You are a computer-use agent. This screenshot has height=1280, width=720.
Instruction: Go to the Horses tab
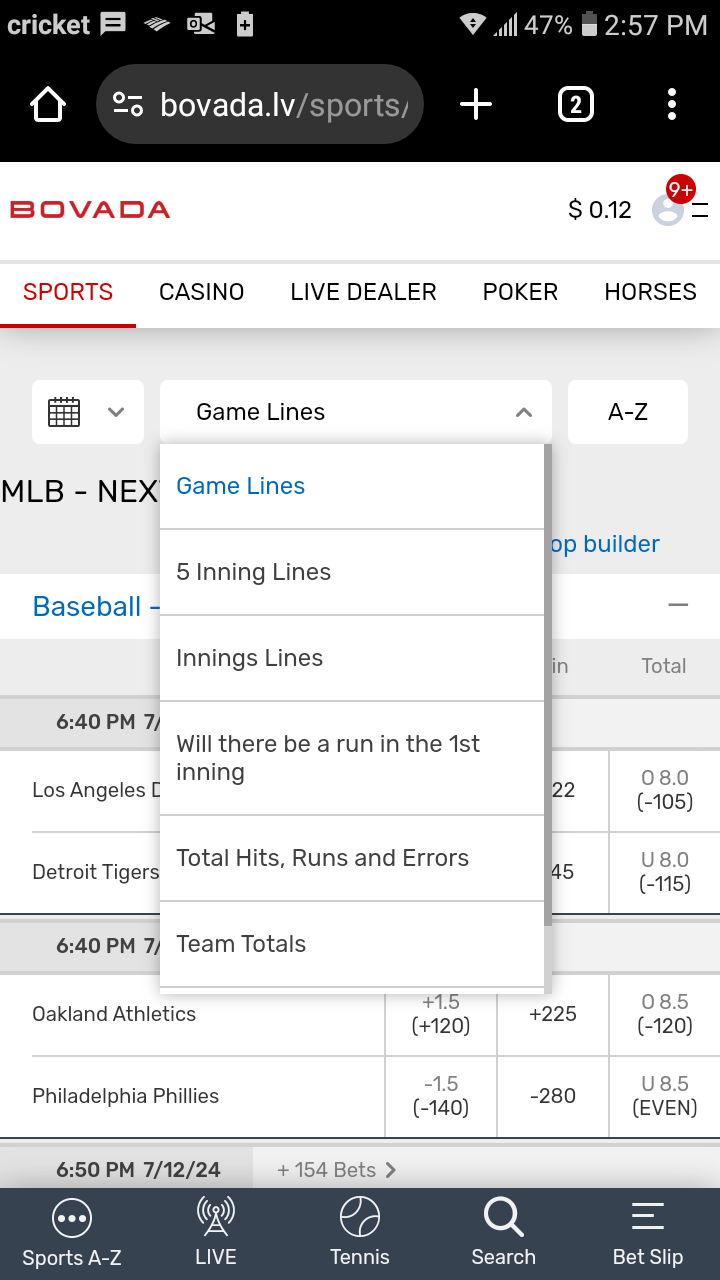point(650,292)
